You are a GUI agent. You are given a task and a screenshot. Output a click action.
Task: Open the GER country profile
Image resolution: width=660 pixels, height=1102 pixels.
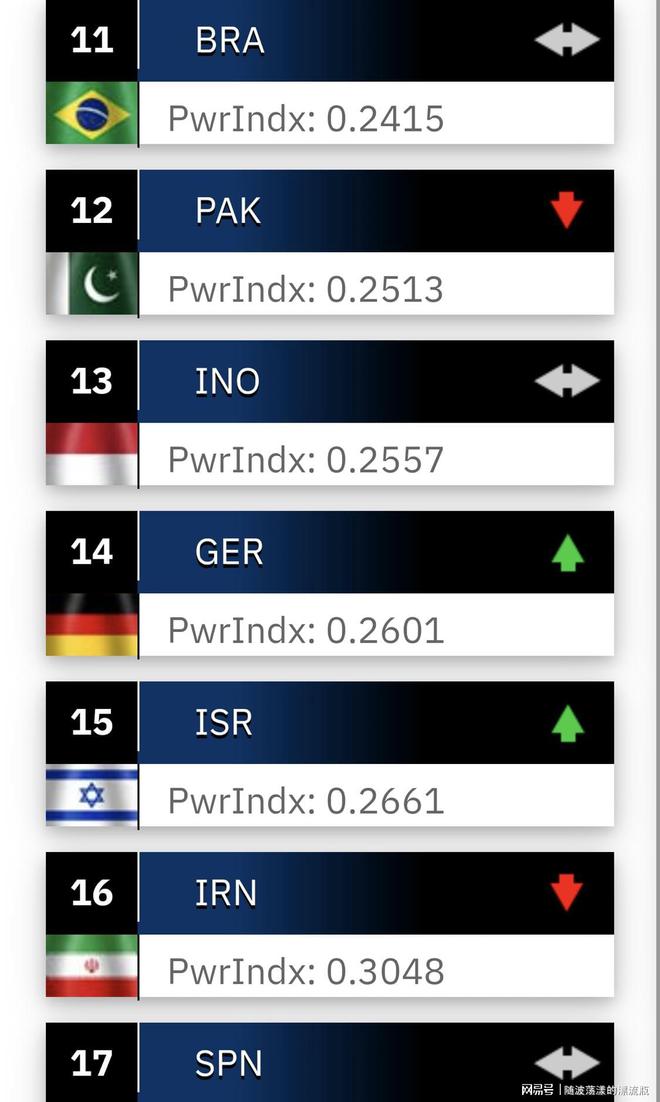point(229,552)
